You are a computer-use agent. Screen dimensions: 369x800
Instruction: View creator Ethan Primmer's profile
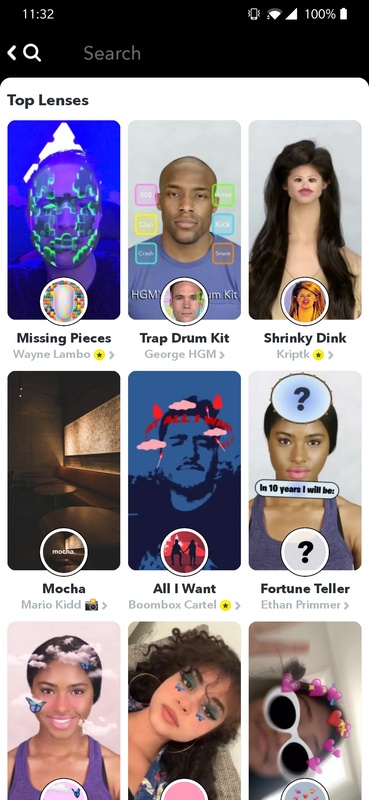click(x=305, y=605)
